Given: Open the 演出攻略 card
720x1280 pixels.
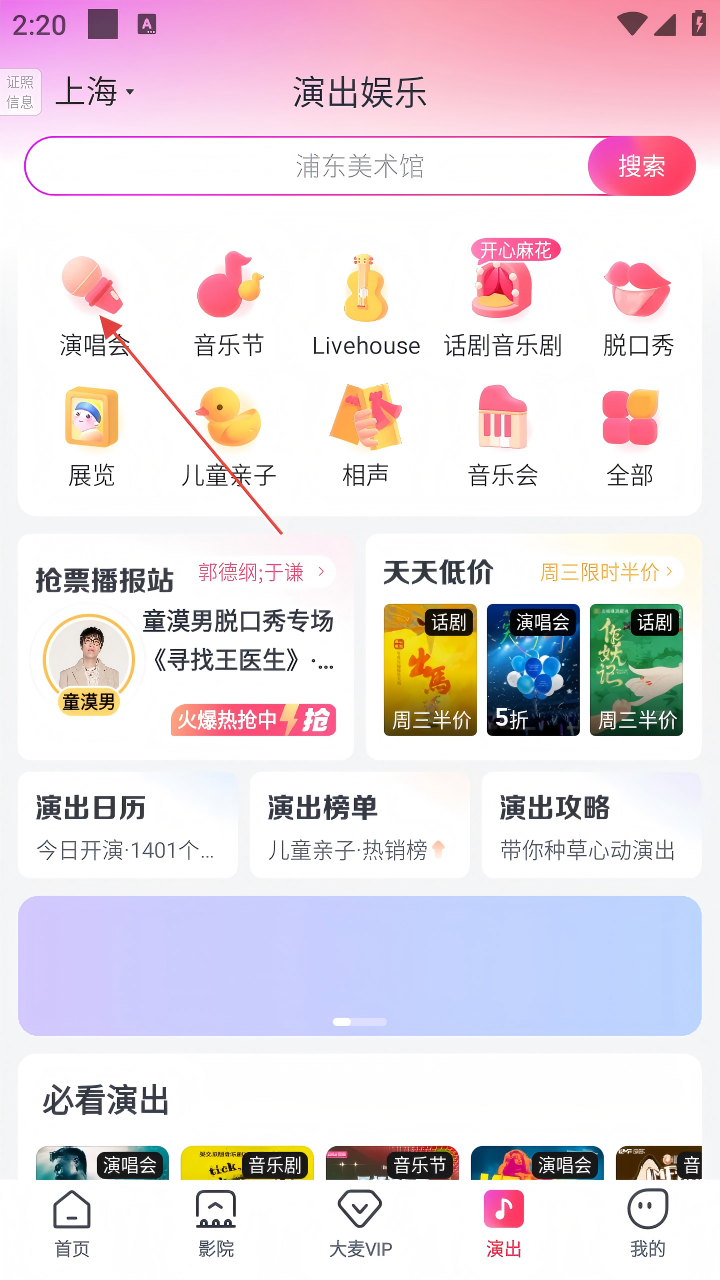Looking at the screenshot, I should click(x=591, y=825).
